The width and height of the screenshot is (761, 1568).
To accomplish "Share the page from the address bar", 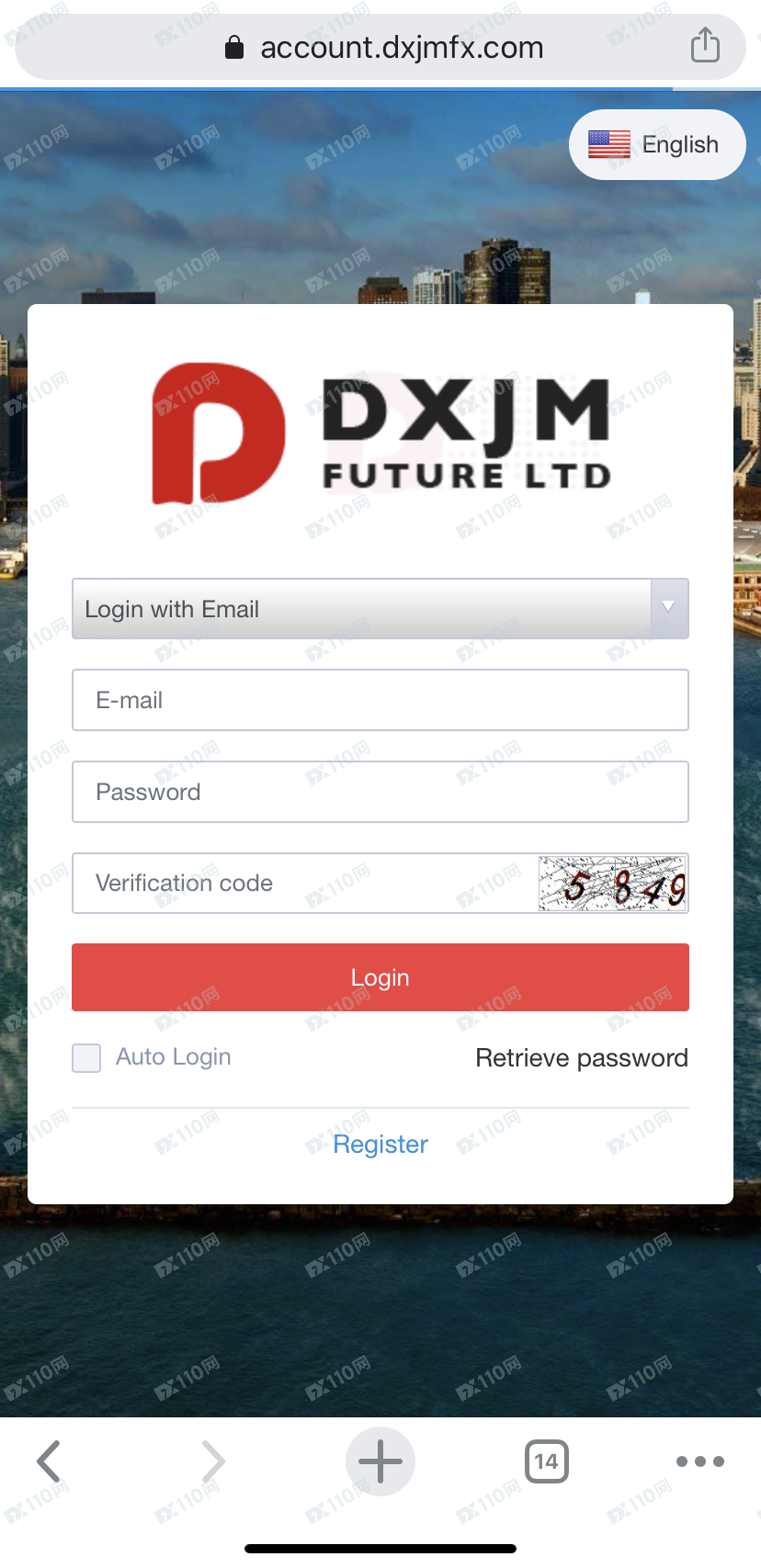I will tap(705, 45).
